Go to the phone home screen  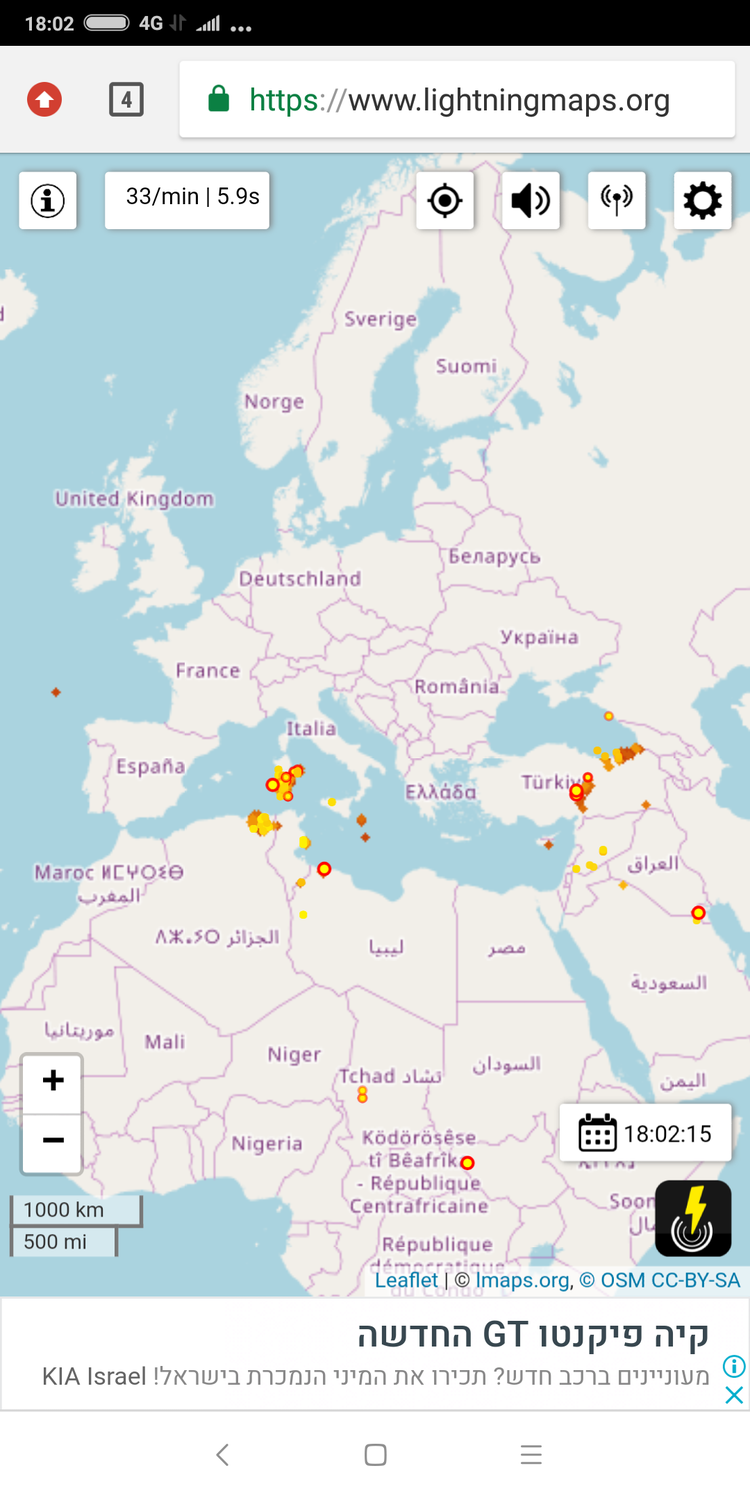pyautogui.click(x=375, y=1455)
